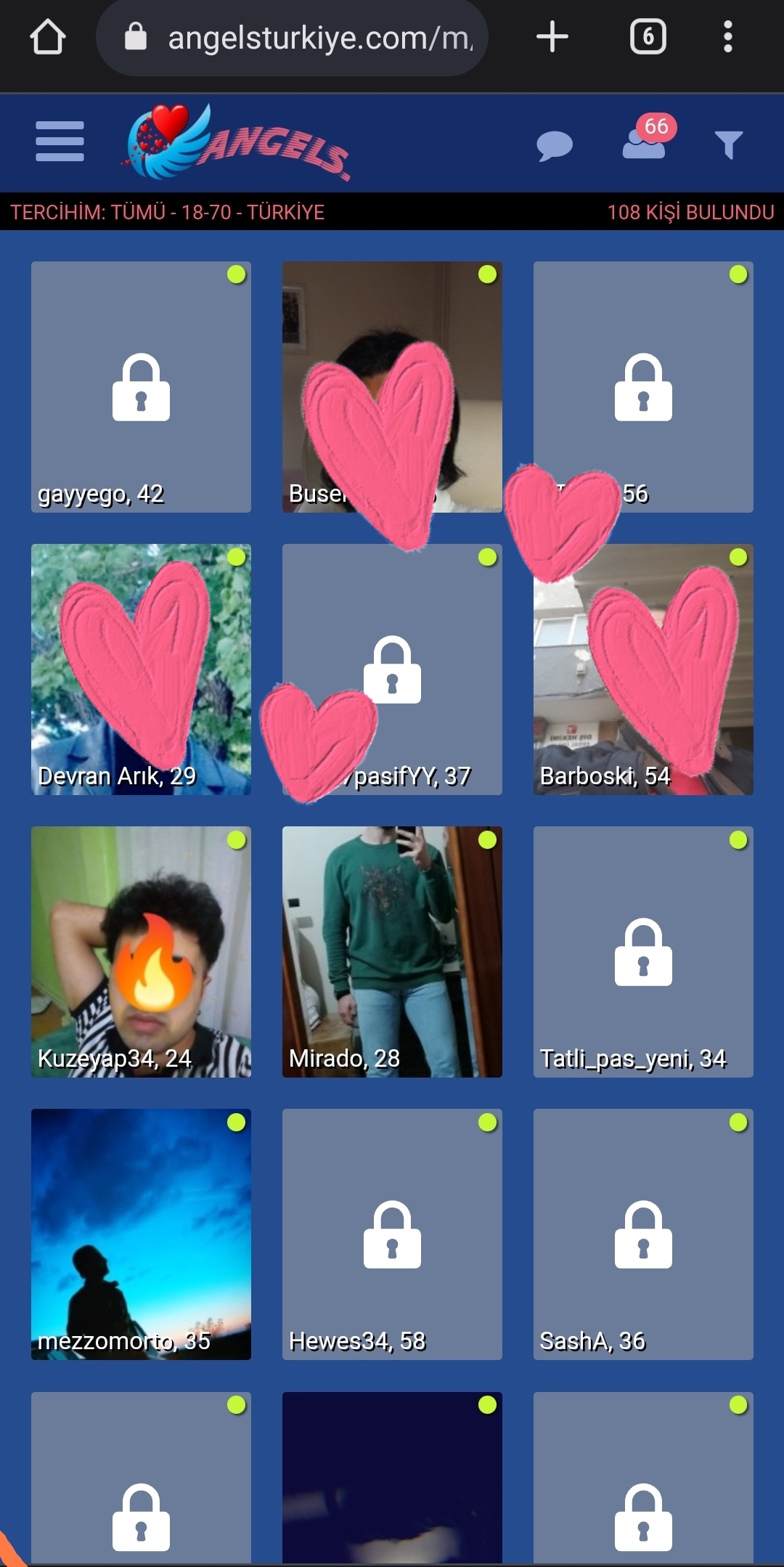The width and height of the screenshot is (784, 1567).
Task: Open Devran Arık, 29 profile
Action: click(141, 669)
